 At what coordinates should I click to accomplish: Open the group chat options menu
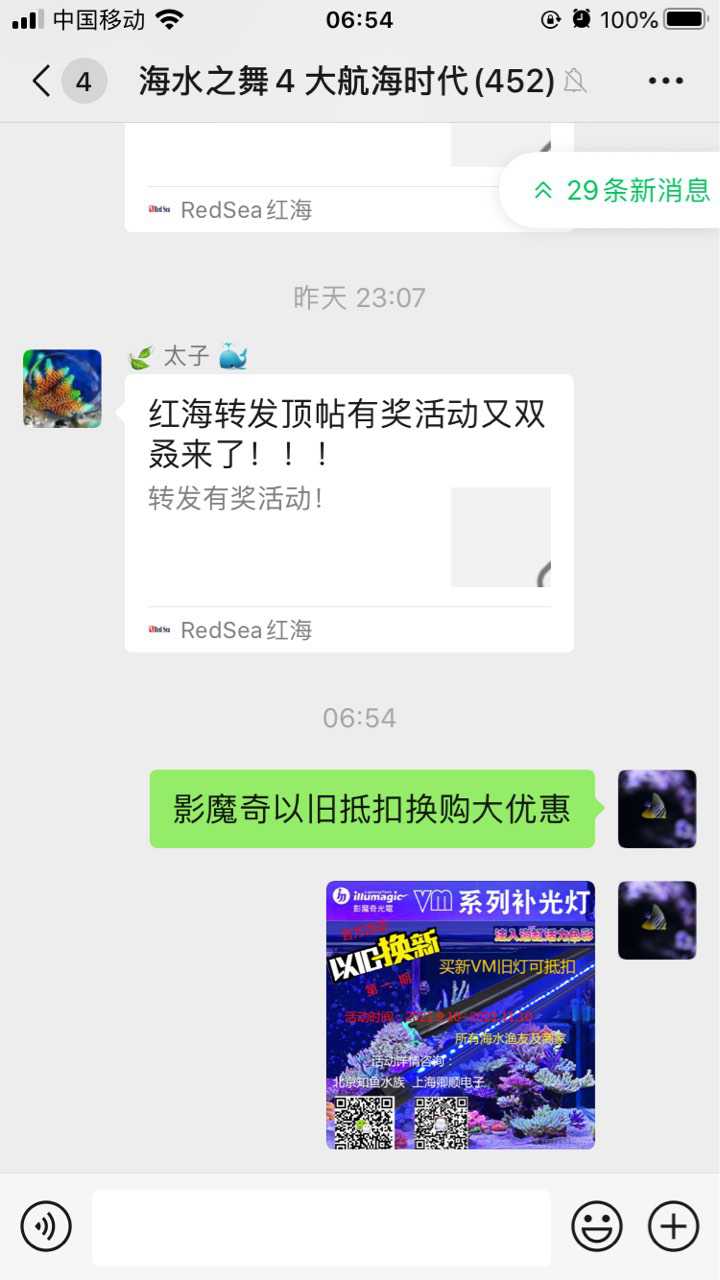pyautogui.click(x=665, y=81)
